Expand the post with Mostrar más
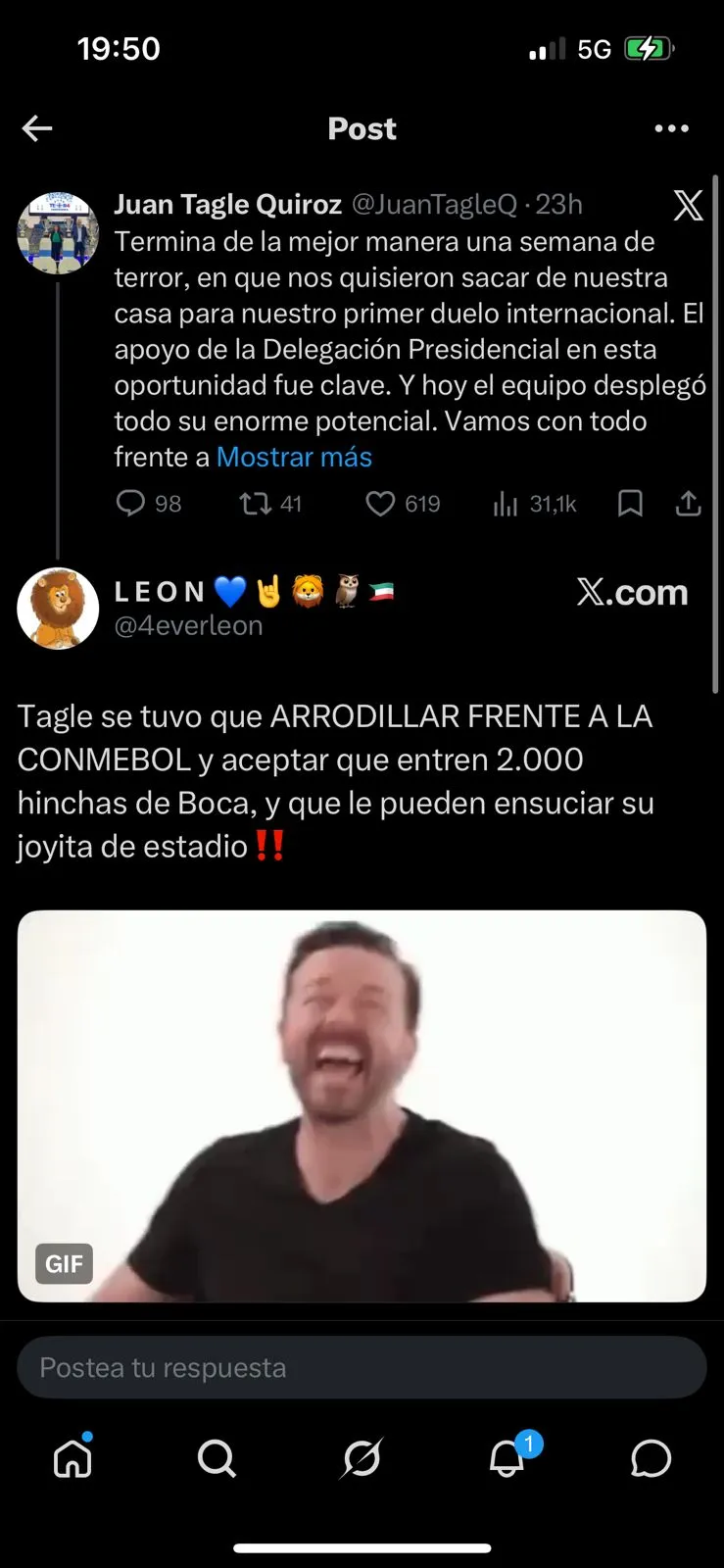The width and height of the screenshot is (724, 1568). click(294, 457)
